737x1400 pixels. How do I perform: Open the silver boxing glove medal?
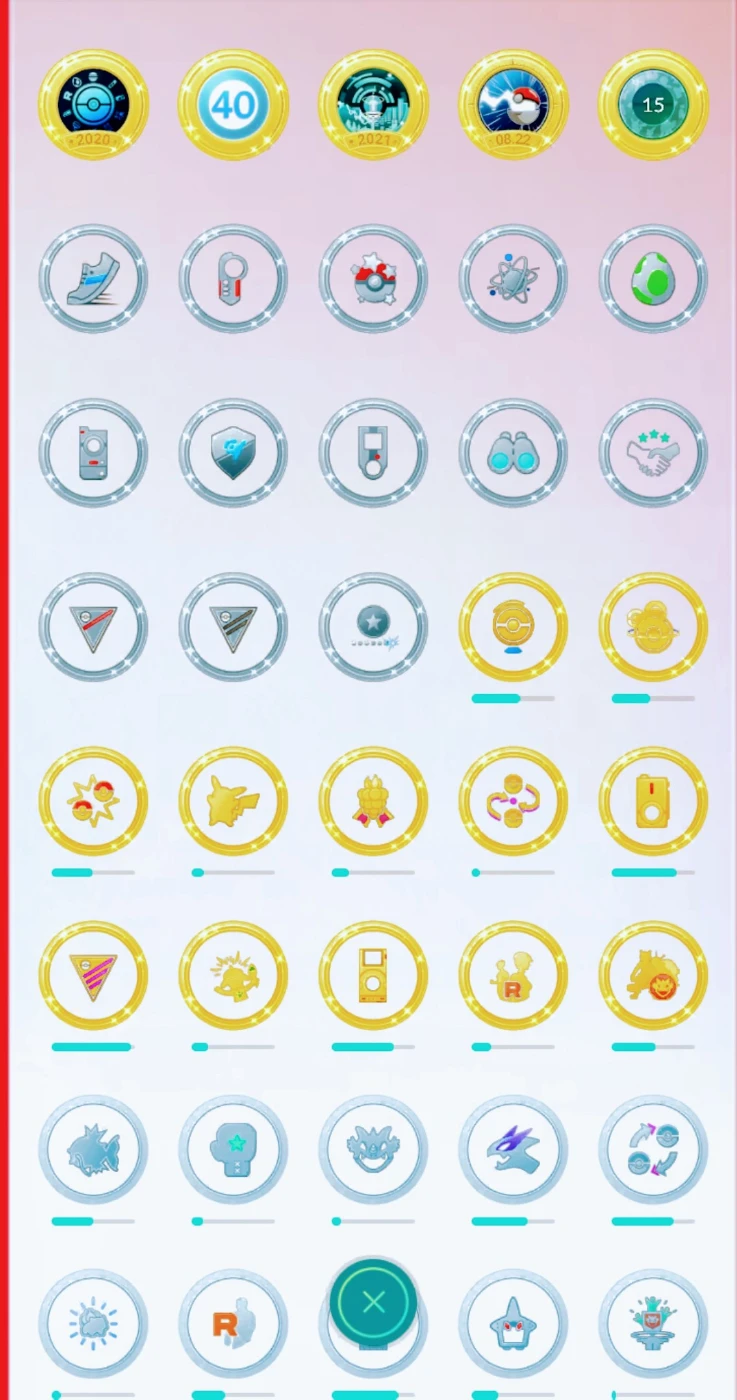233,1150
